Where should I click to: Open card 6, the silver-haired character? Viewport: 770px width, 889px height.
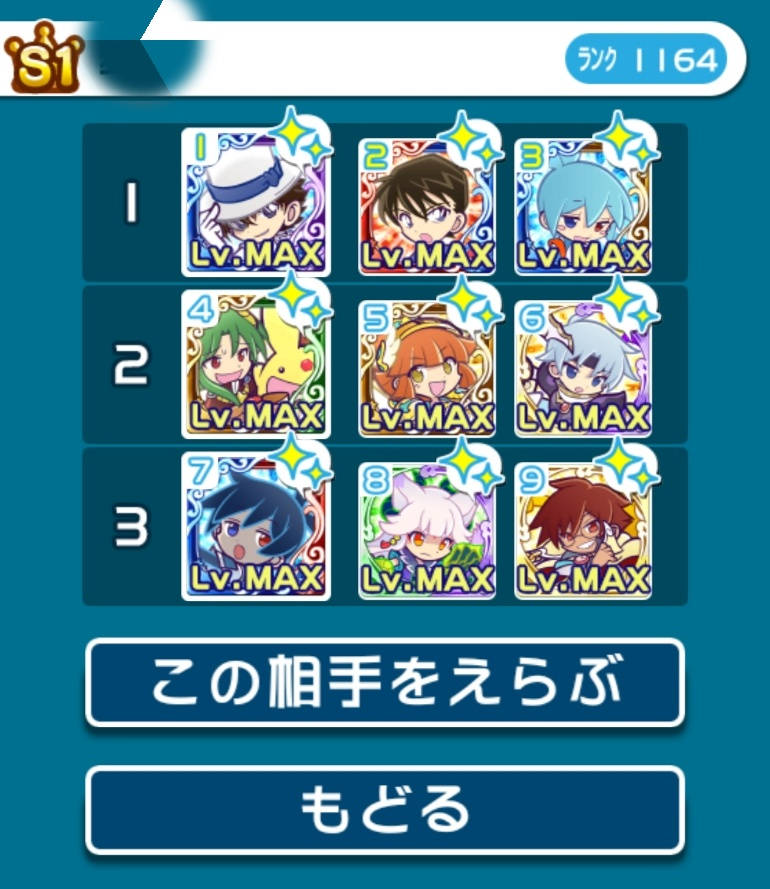pos(583,367)
